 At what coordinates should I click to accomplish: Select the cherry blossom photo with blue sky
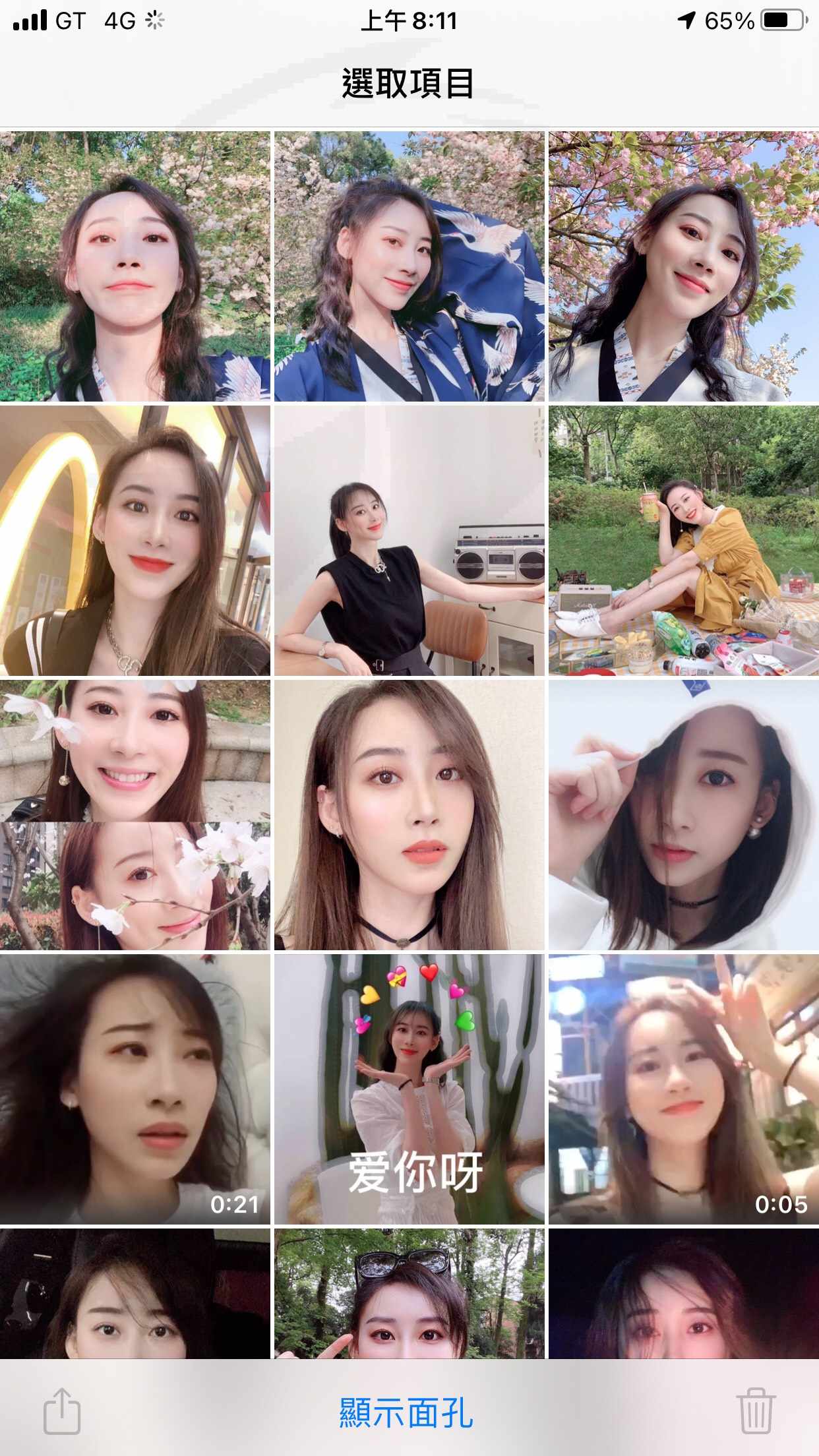(x=684, y=266)
